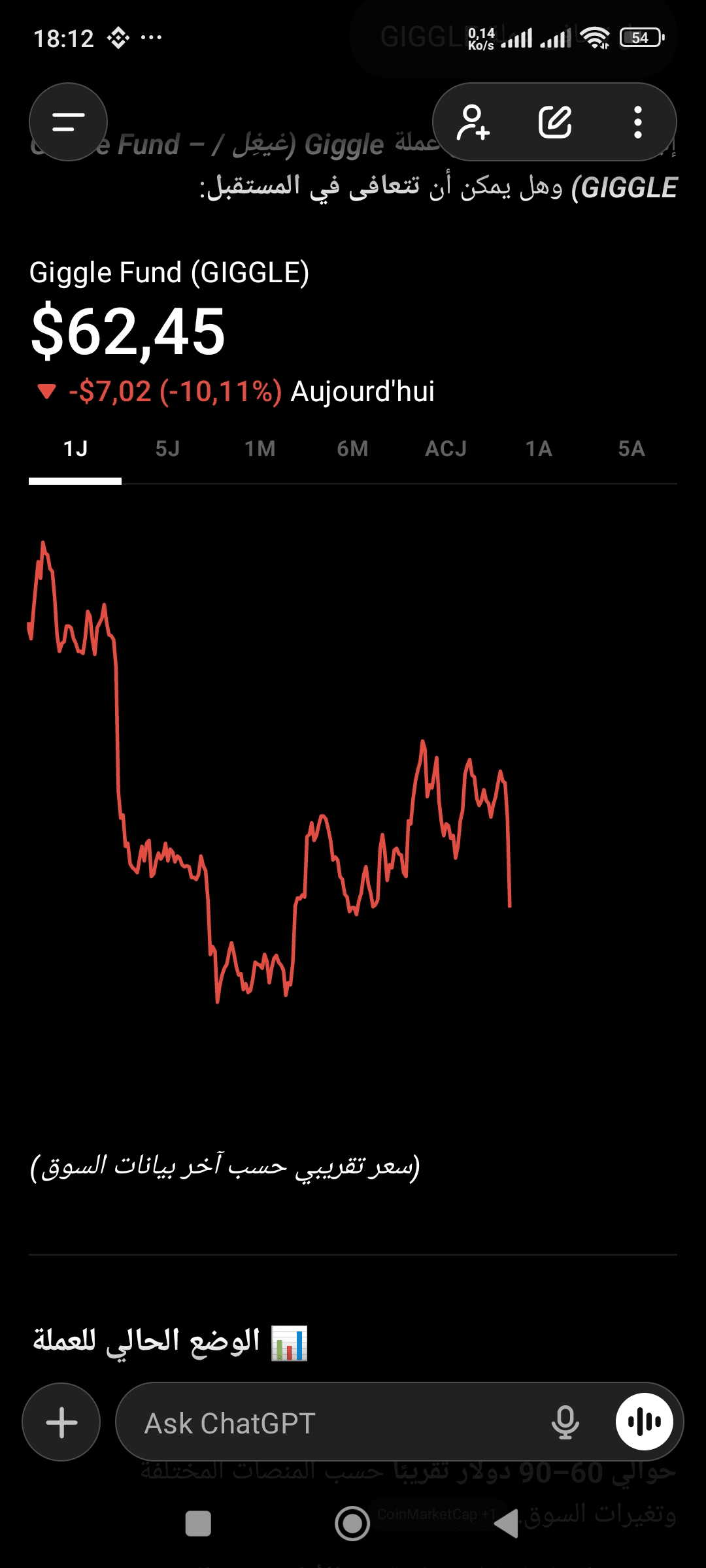
Task: View the ACJ chart period
Action: (446, 449)
